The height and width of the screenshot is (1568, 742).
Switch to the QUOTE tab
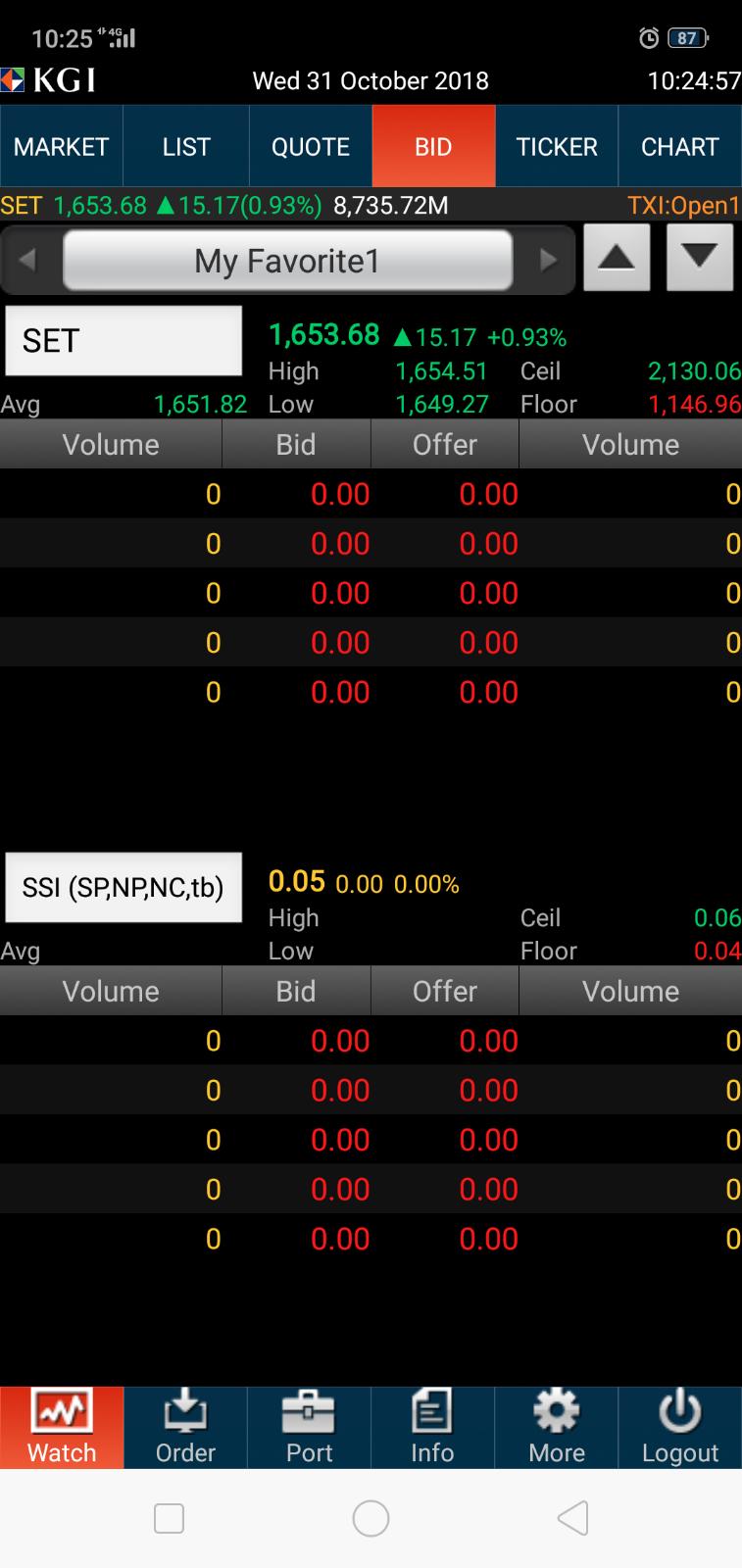coord(310,146)
